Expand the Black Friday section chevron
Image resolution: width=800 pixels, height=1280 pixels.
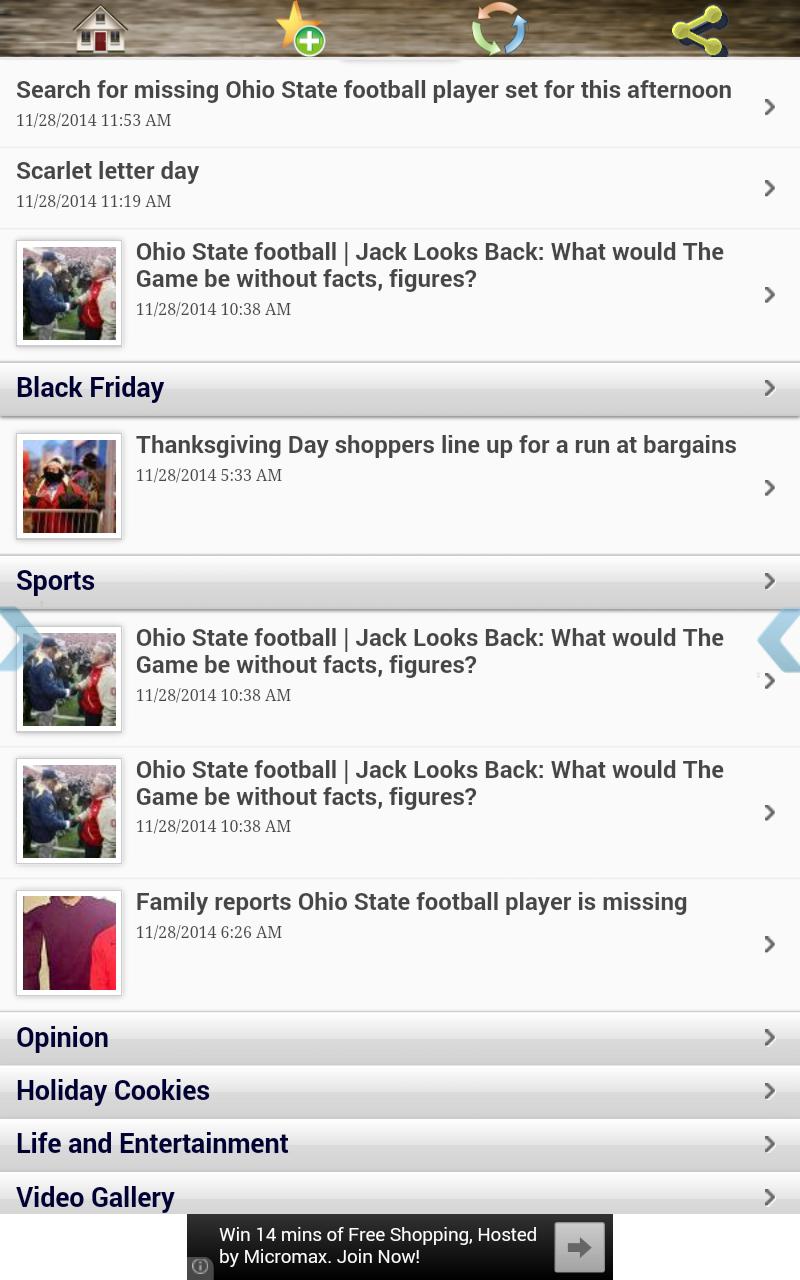[769, 388]
